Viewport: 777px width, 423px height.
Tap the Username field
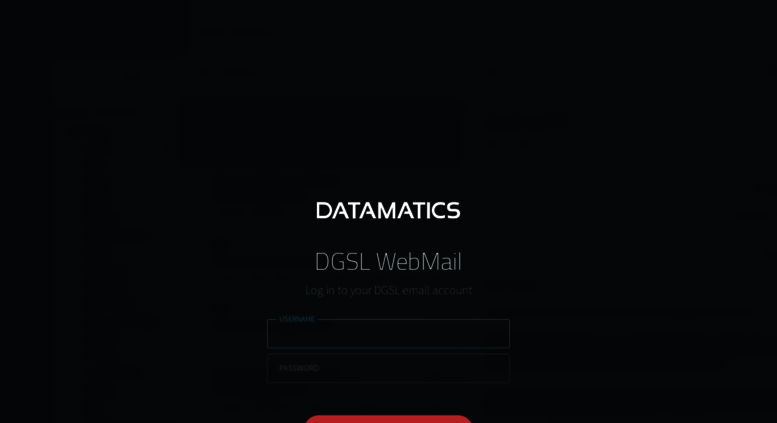(x=388, y=334)
